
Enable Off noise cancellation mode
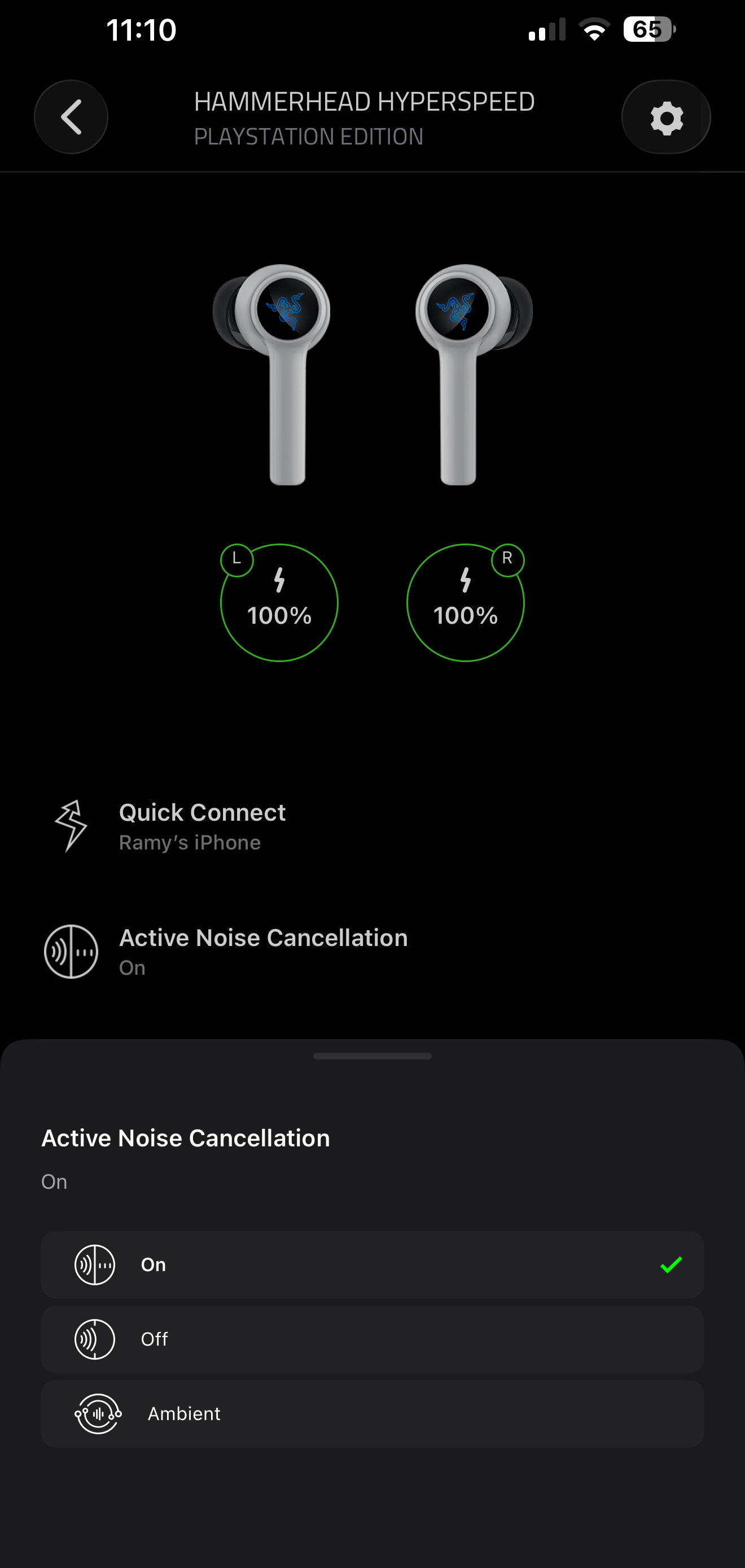click(373, 1338)
